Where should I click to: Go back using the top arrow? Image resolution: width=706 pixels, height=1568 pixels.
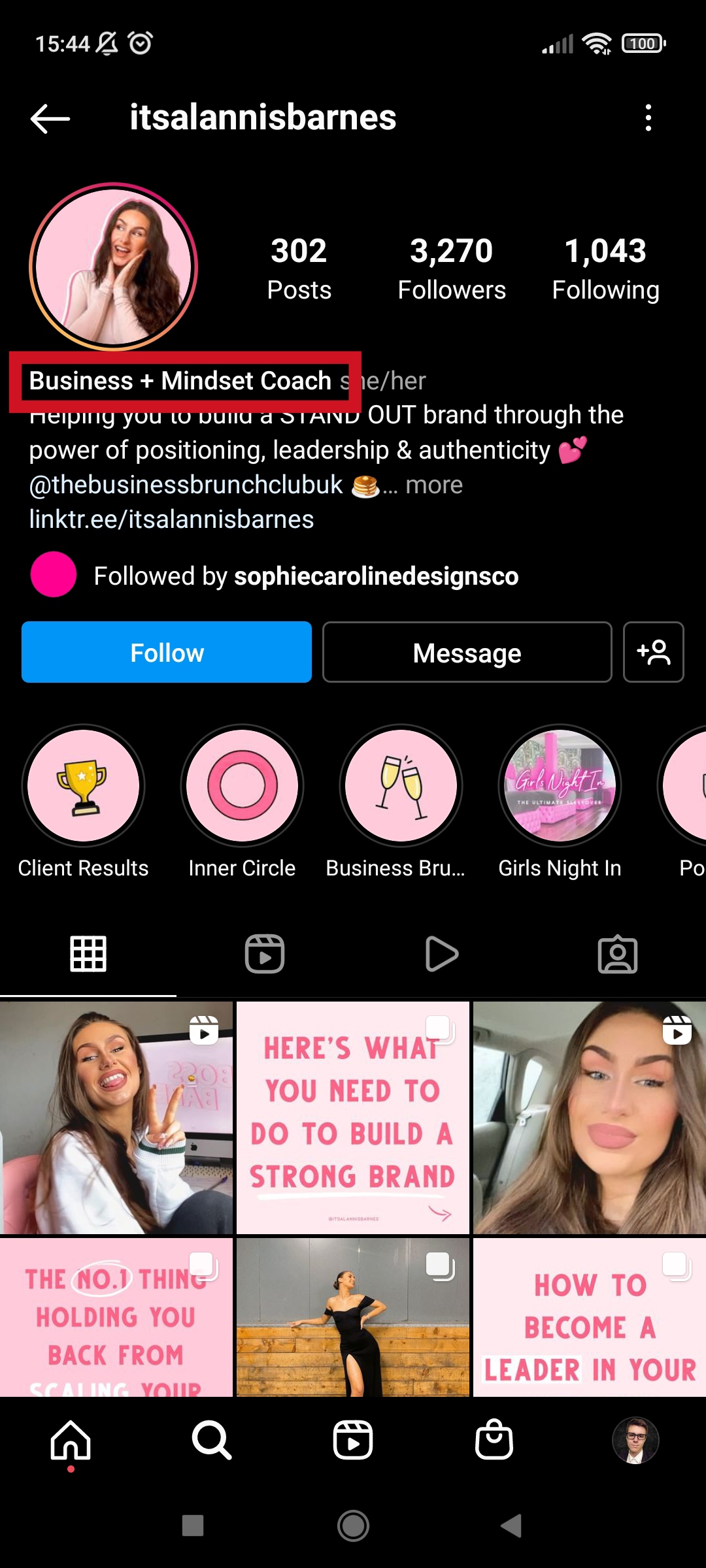(x=50, y=118)
